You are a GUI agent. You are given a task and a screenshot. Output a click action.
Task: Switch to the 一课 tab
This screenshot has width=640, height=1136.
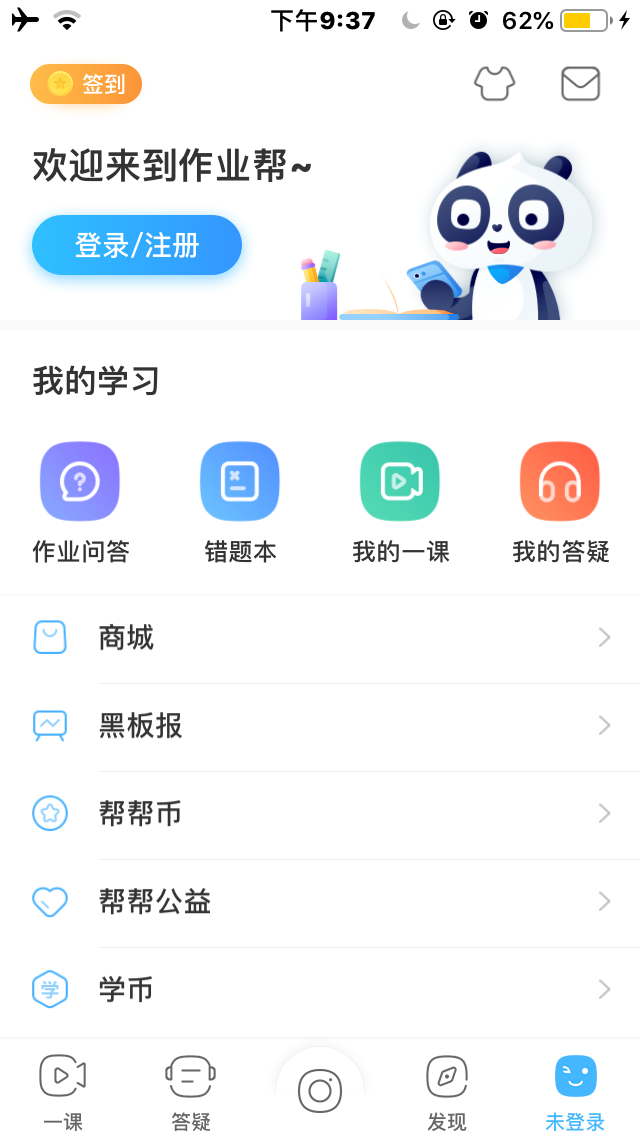[63, 1091]
